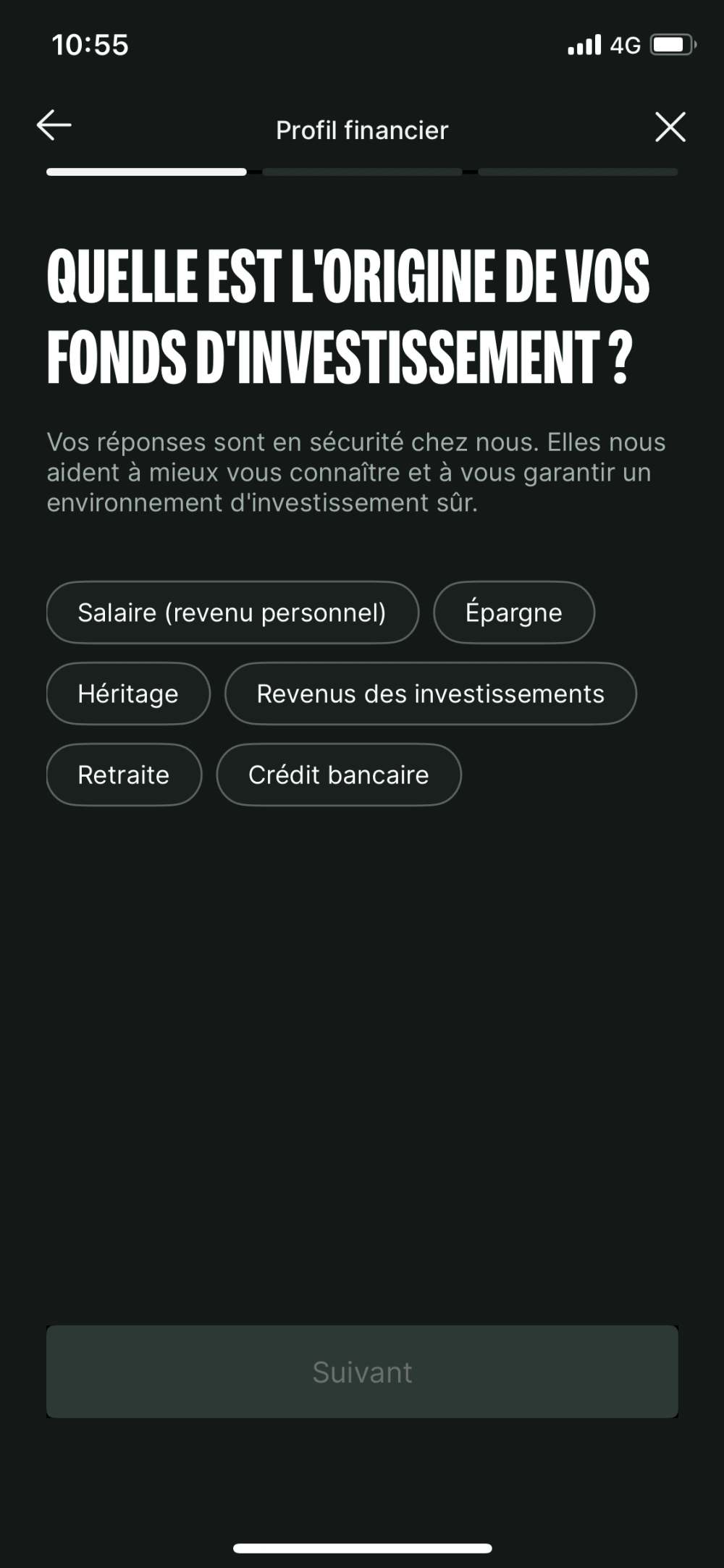Choose the Retraite option
This screenshot has height=1568, width=724.
coord(123,775)
